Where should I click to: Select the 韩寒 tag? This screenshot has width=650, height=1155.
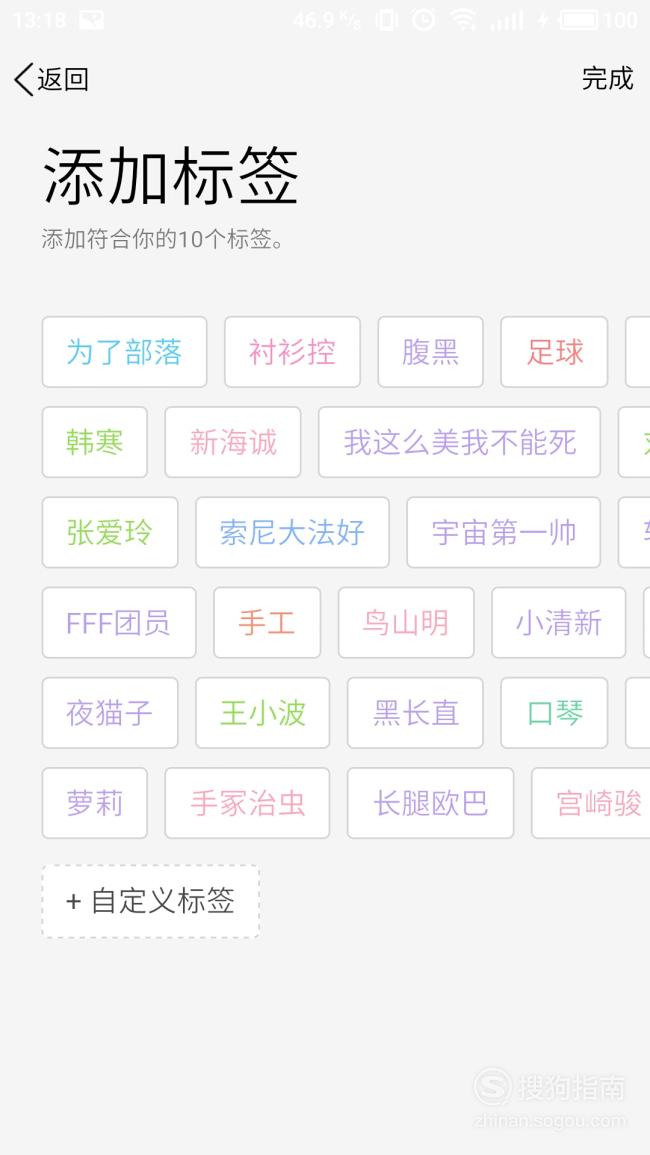click(94, 442)
